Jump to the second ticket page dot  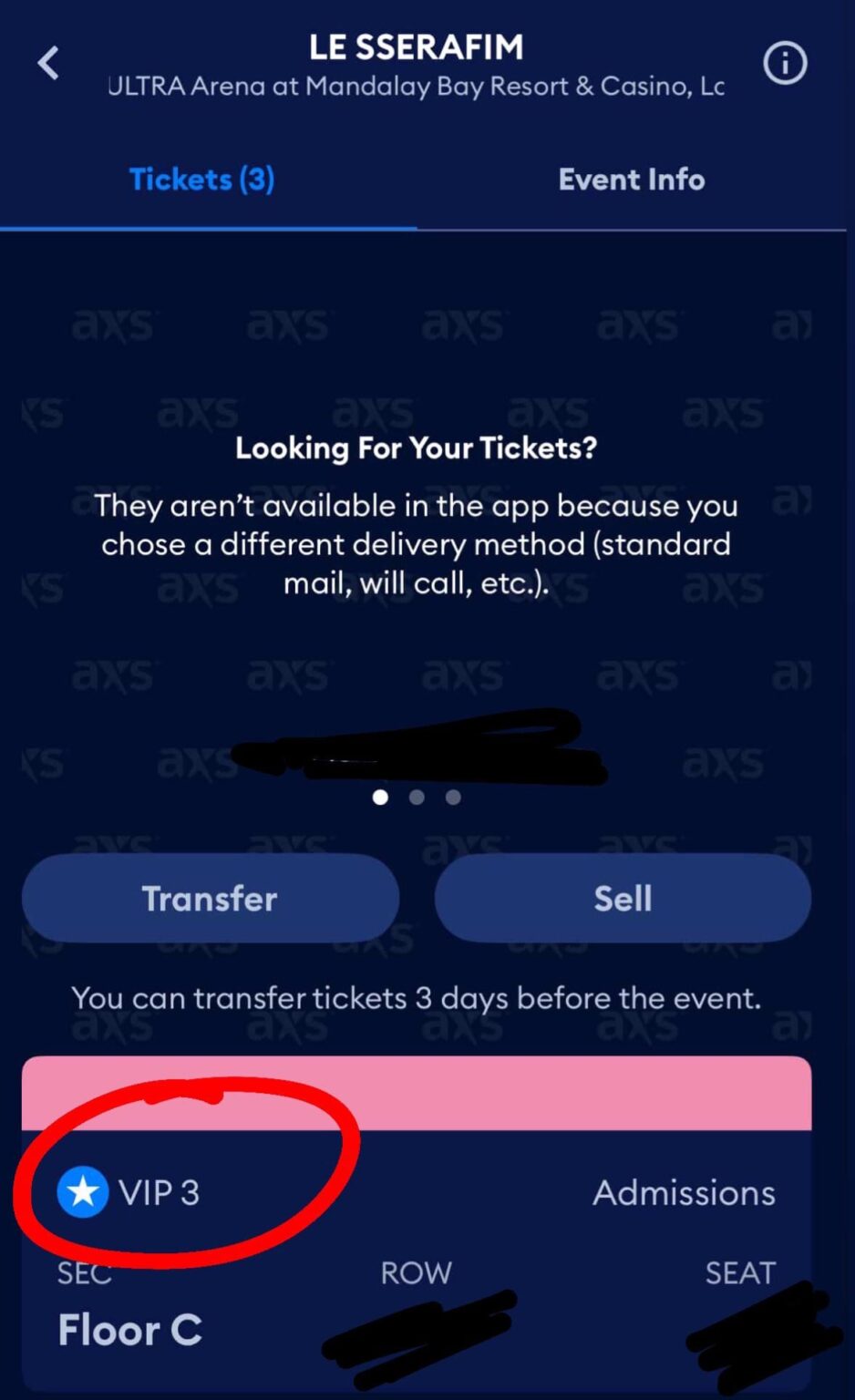click(x=417, y=798)
